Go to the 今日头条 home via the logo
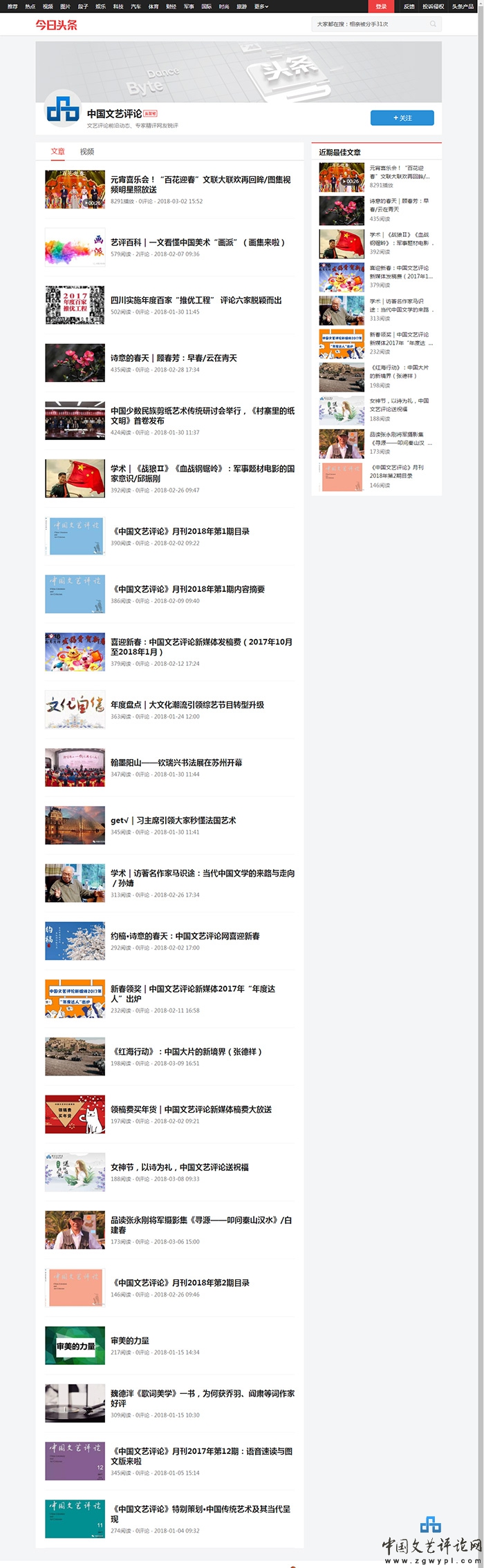Viewport: 484px width, 1568px height. [57, 25]
